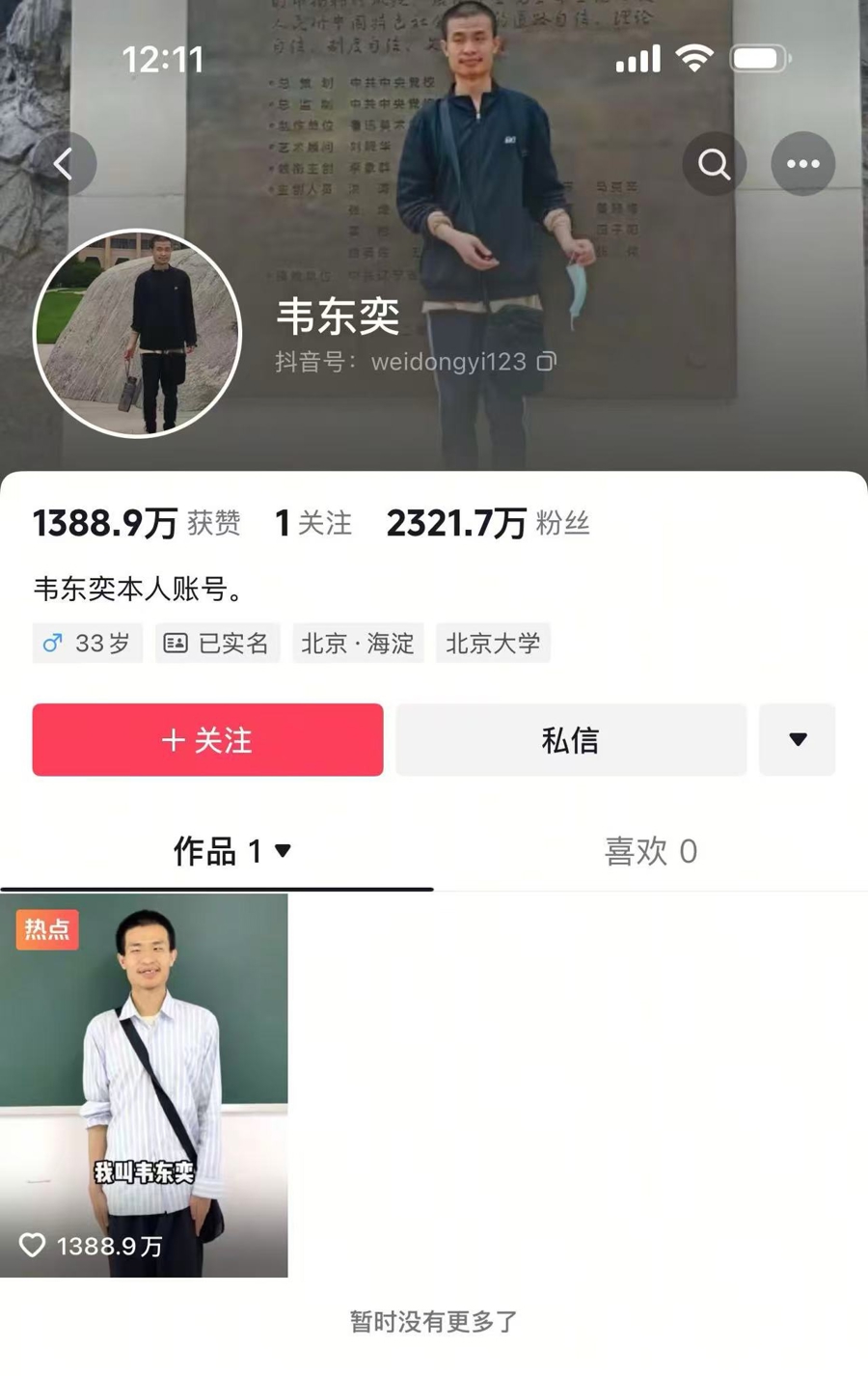View the 粉丝 followers list

point(488,523)
